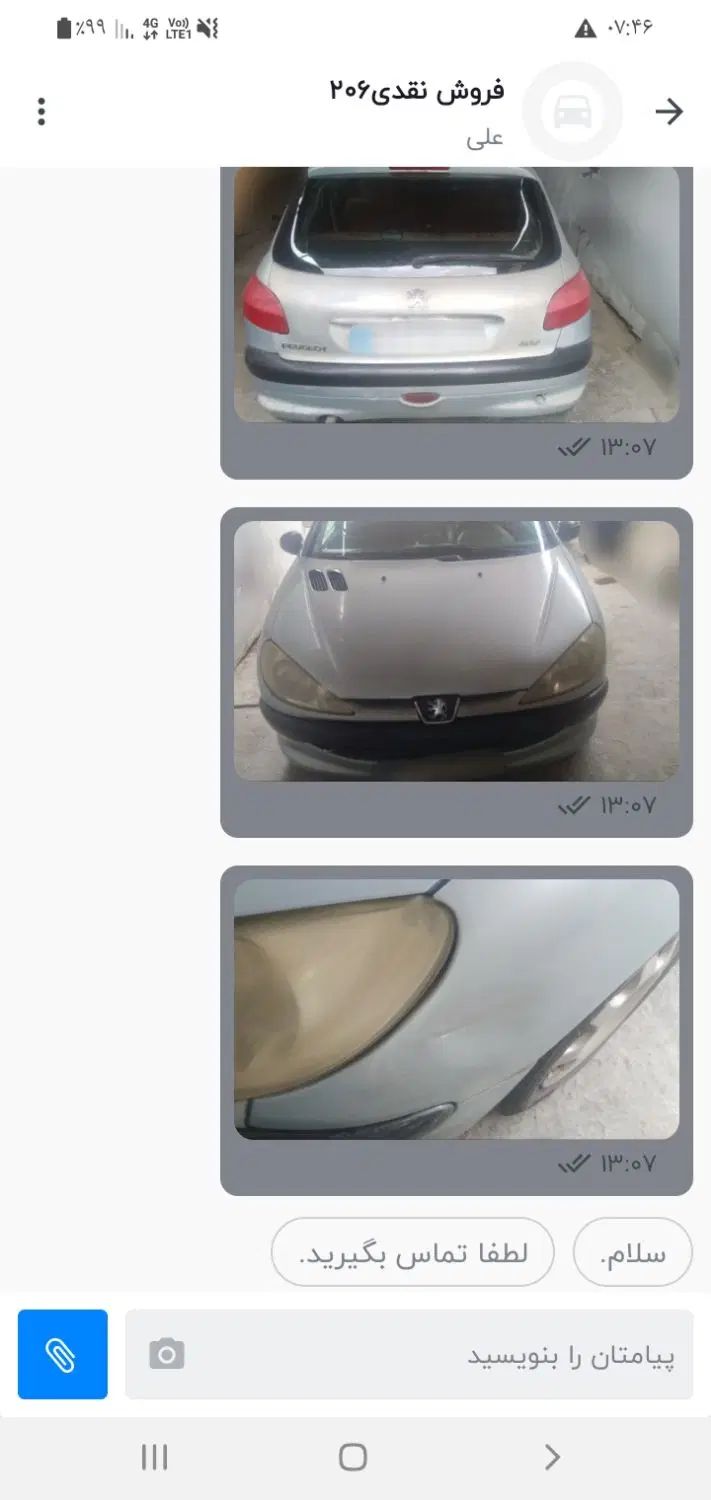This screenshot has width=711, height=1500.
Task: Tap the system home button
Action: (x=353, y=1457)
